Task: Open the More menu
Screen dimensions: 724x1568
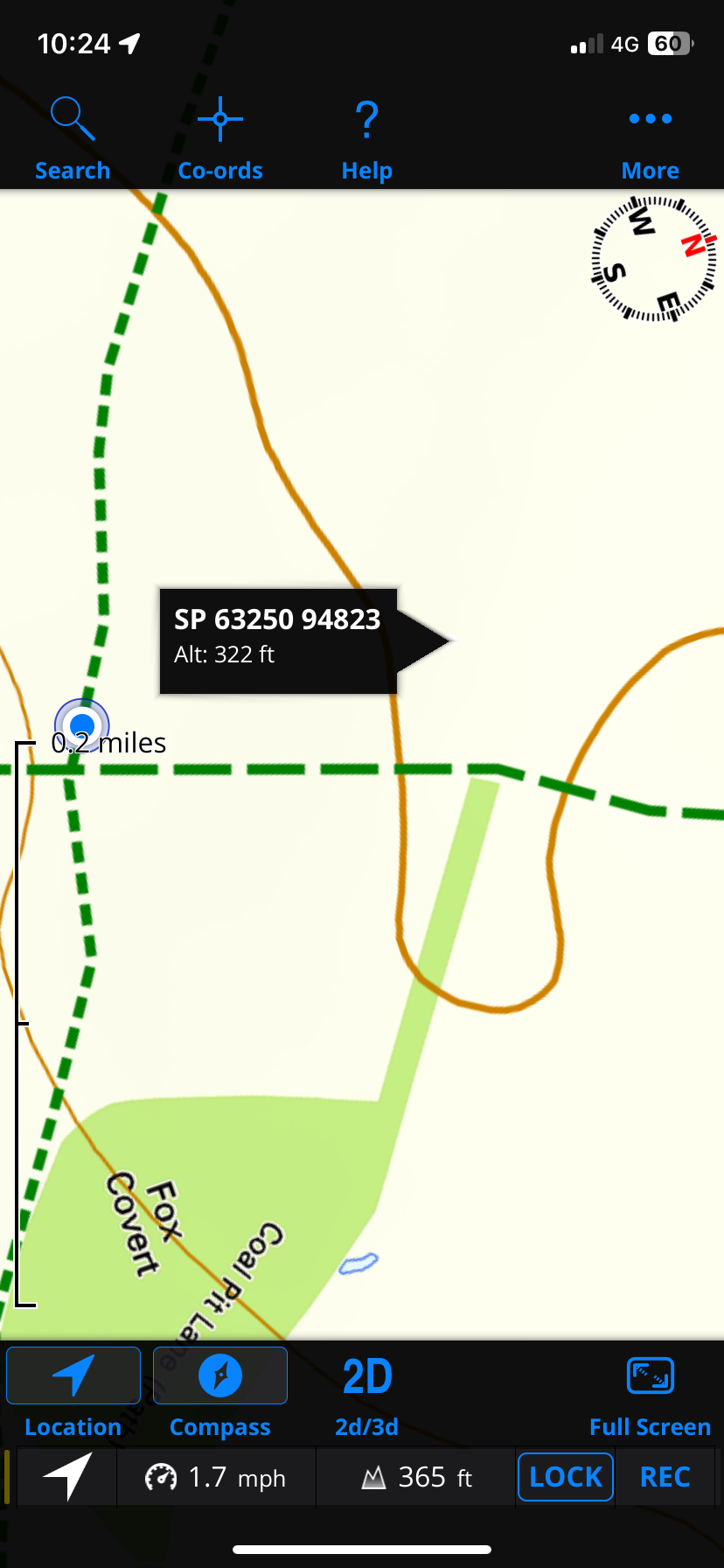Action: pos(650,138)
